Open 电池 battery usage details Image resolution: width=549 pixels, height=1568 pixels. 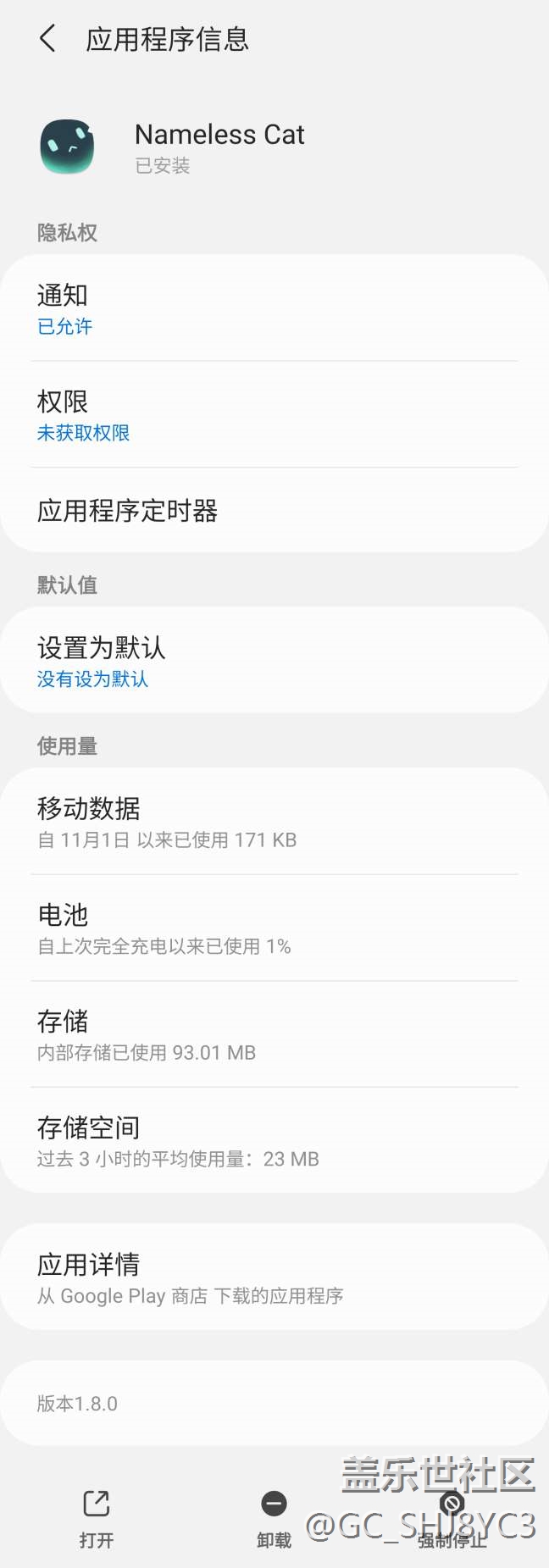[274, 928]
